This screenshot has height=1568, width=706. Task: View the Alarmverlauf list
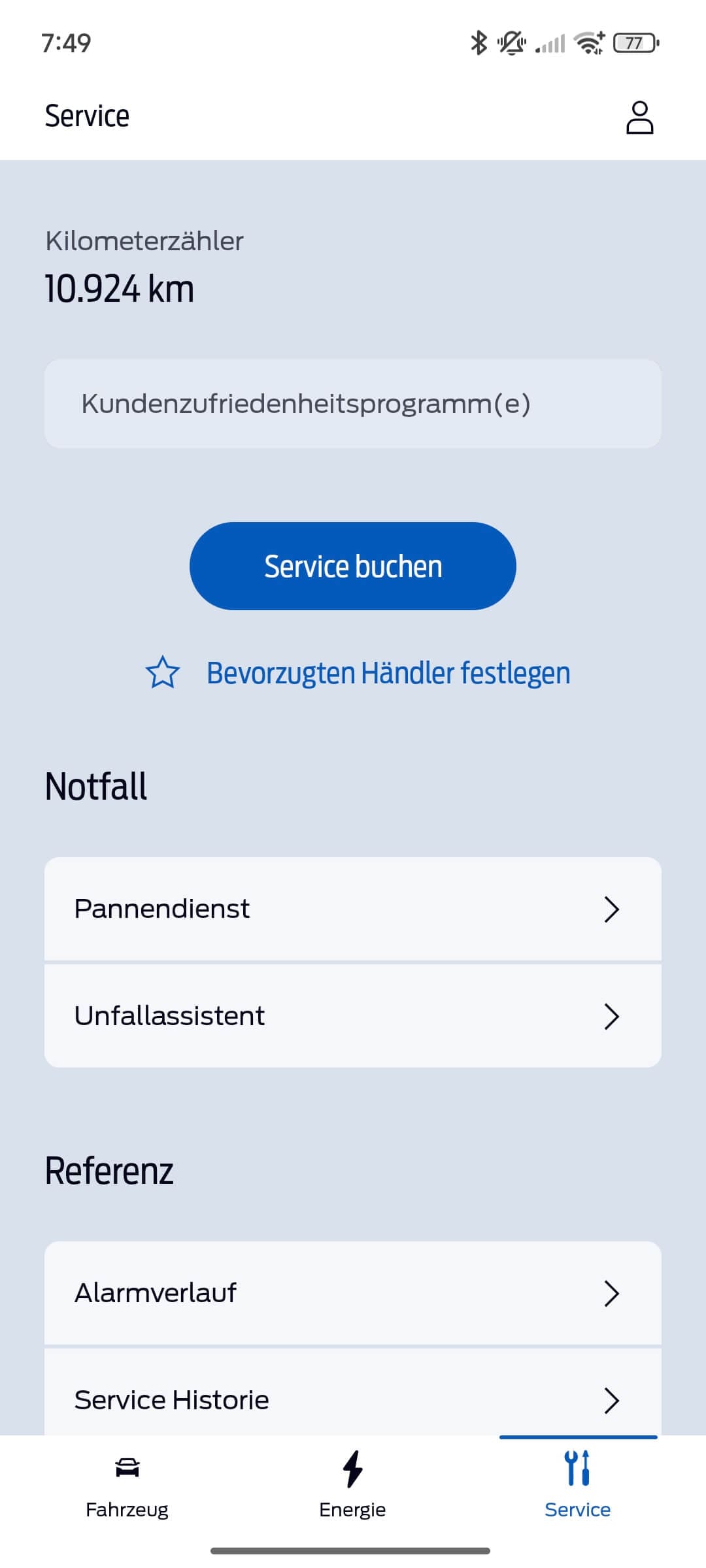353,1293
